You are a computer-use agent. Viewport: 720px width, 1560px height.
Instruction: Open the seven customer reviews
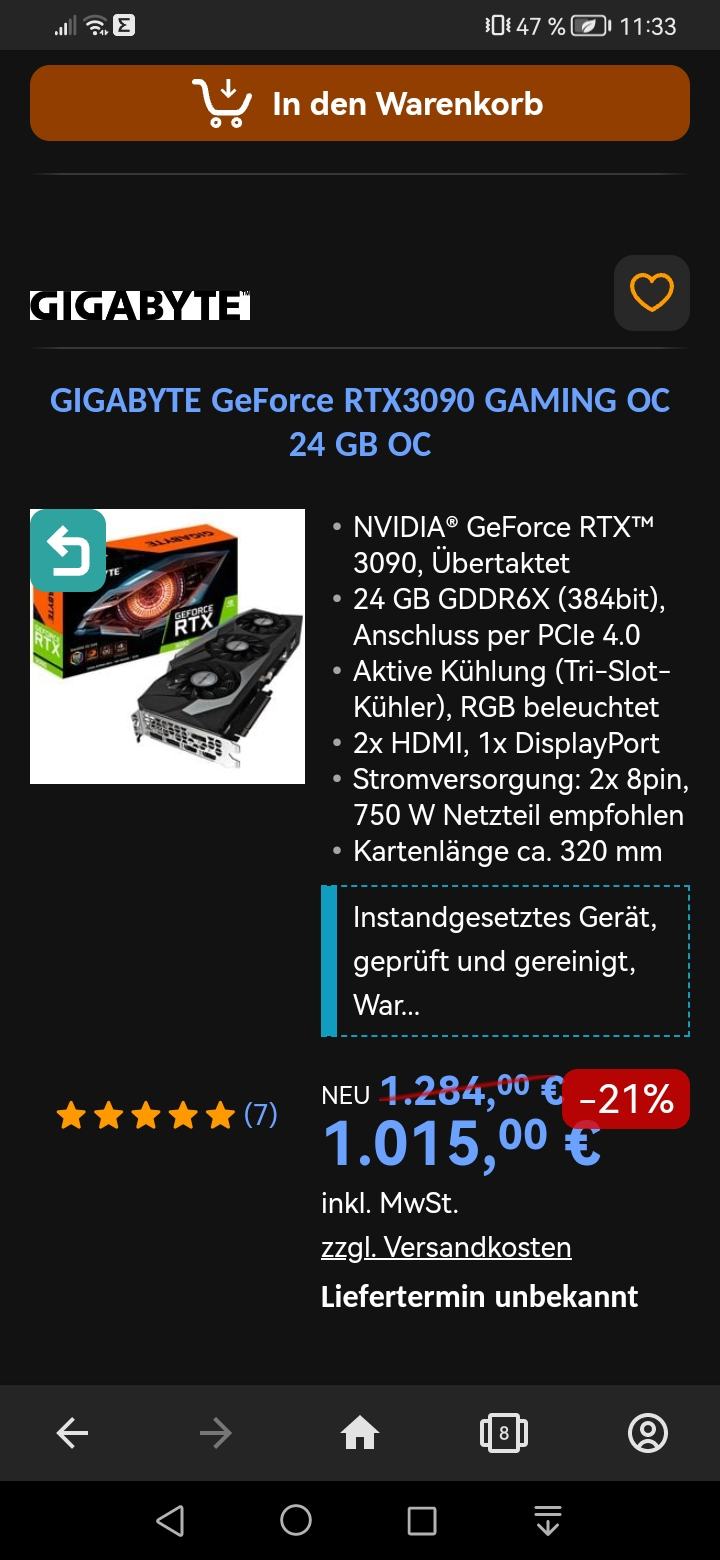pyautogui.click(x=167, y=1114)
